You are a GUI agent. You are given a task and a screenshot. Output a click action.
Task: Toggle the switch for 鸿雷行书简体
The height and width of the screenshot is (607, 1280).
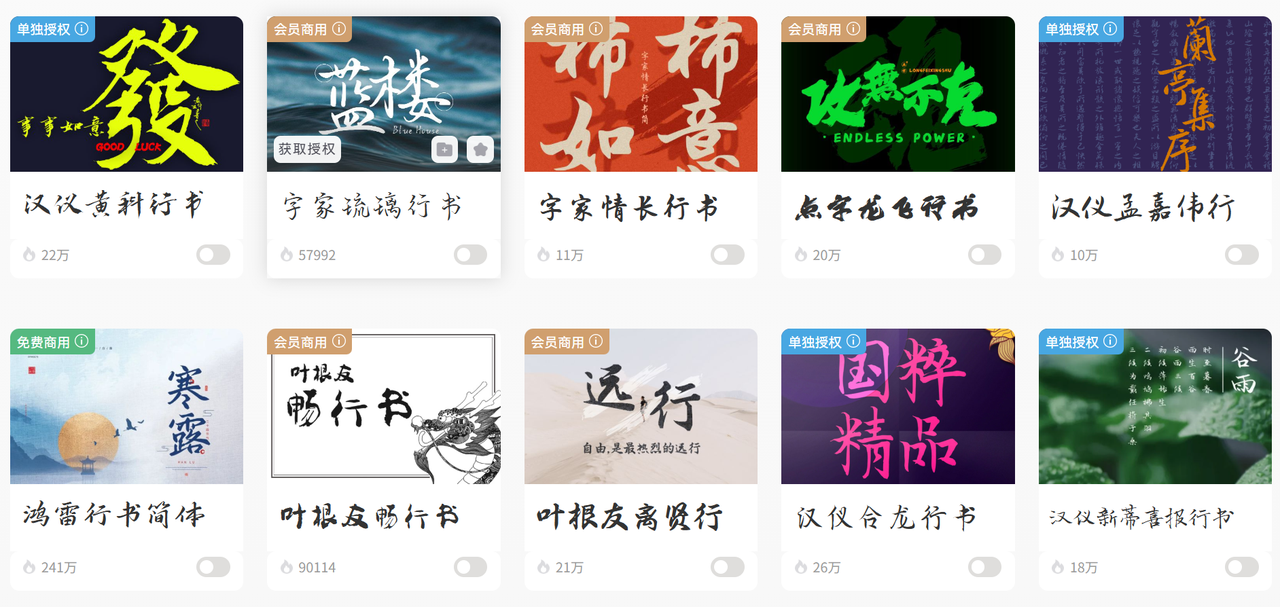(213, 567)
